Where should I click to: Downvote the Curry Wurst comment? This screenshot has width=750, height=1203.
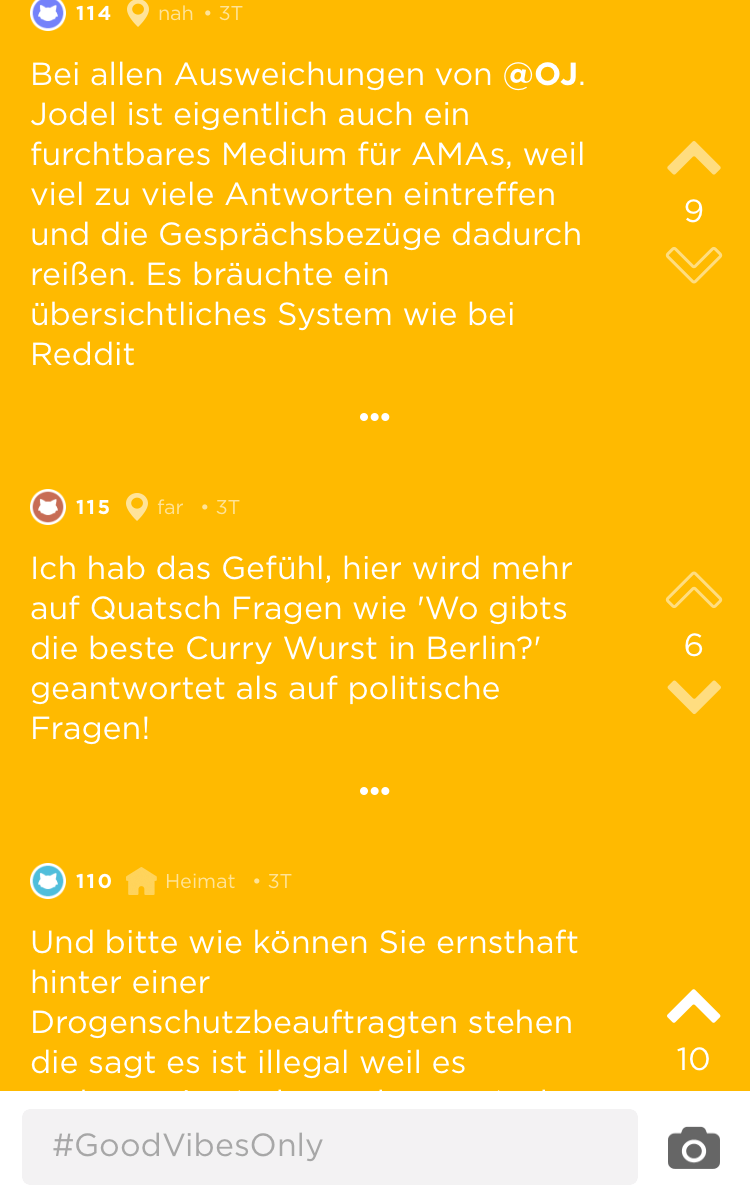[693, 697]
